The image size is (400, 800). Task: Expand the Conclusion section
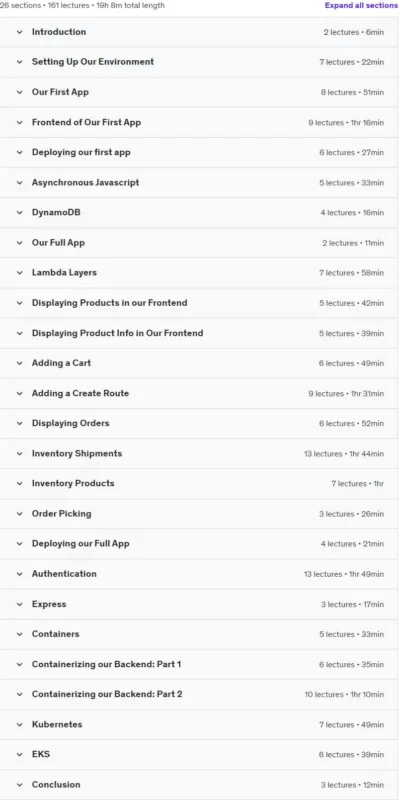click(x=199, y=785)
